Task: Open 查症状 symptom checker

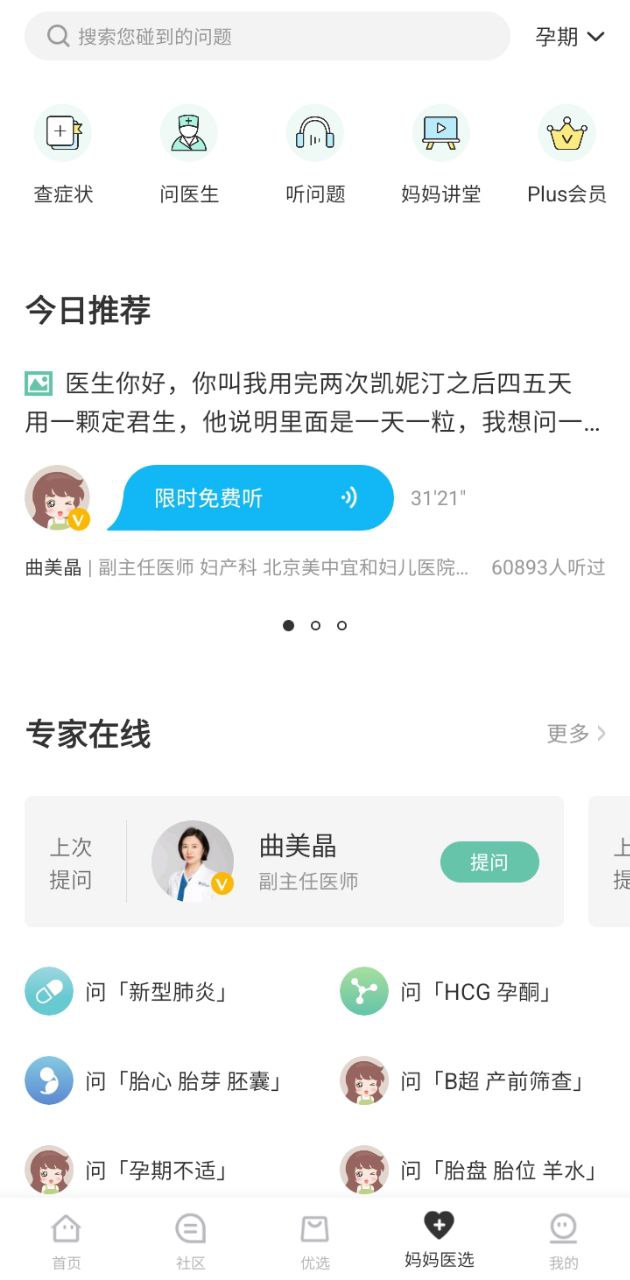Action: tap(63, 155)
